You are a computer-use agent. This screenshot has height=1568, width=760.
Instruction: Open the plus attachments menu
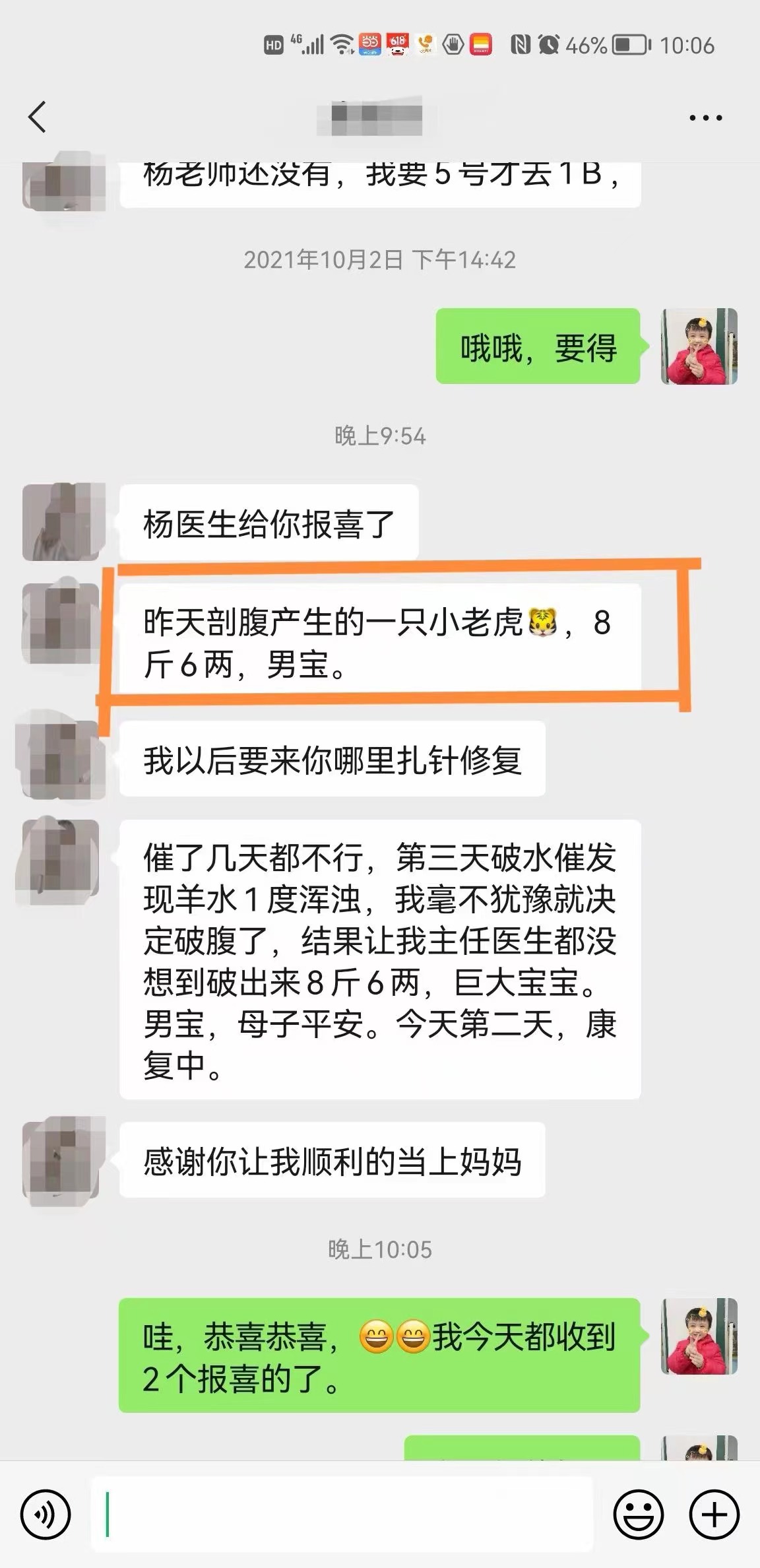(x=714, y=1514)
